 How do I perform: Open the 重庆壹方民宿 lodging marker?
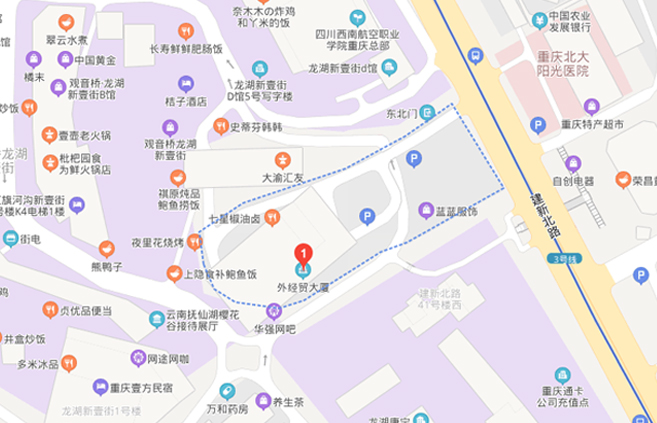pos(100,386)
